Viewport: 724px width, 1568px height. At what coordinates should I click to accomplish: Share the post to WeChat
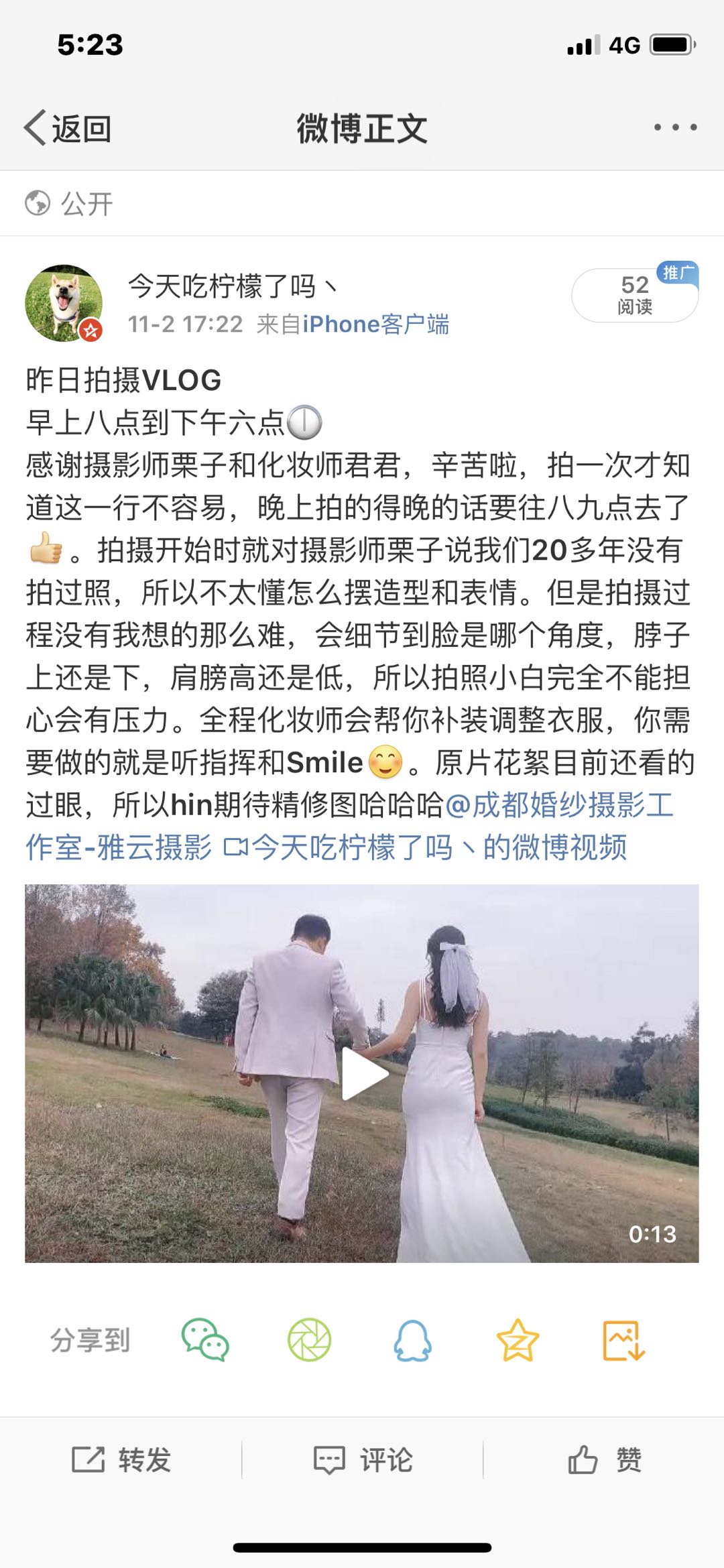click(x=205, y=1340)
